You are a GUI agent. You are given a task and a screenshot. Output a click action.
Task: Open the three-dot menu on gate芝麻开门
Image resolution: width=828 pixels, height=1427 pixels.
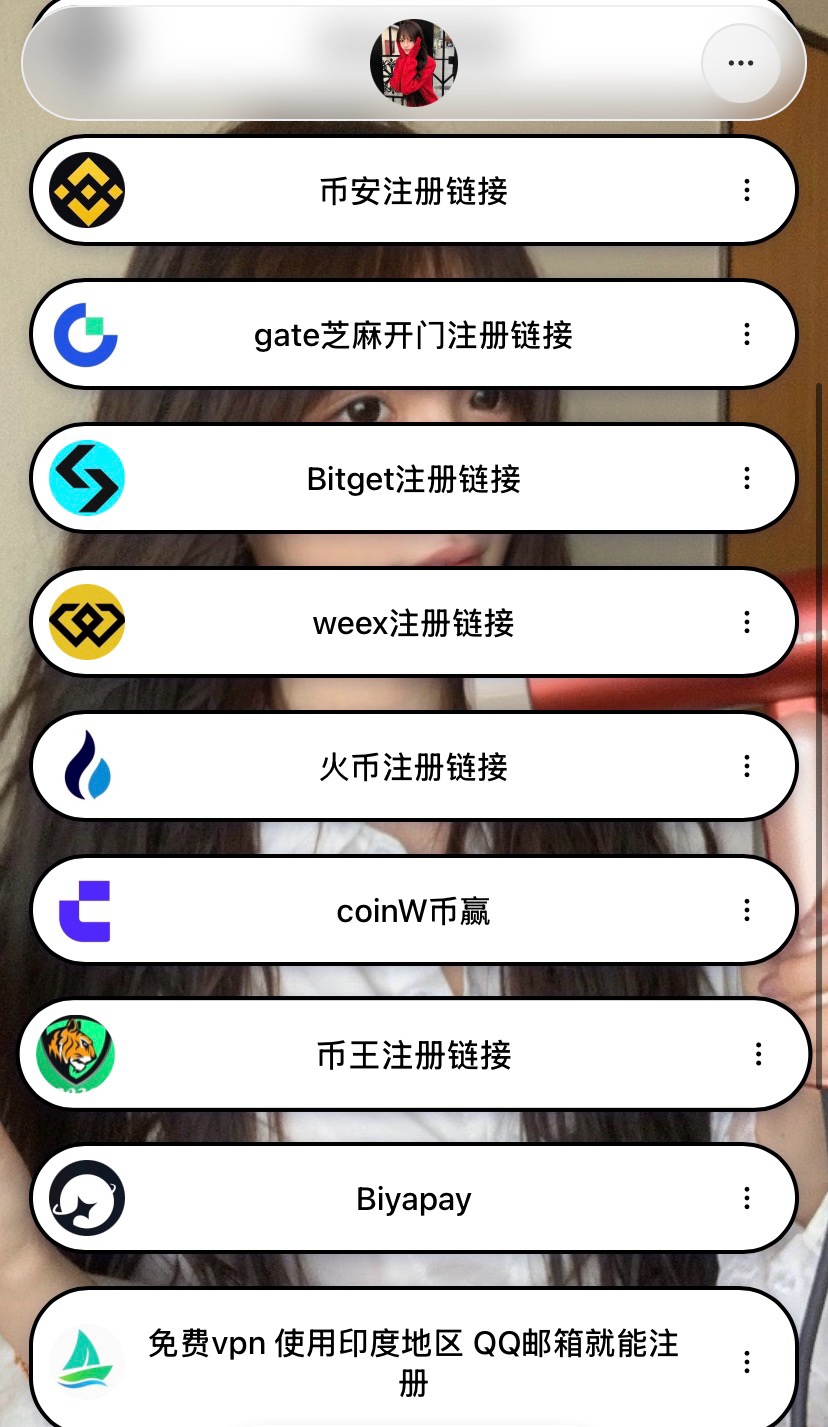[x=746, y=334]
